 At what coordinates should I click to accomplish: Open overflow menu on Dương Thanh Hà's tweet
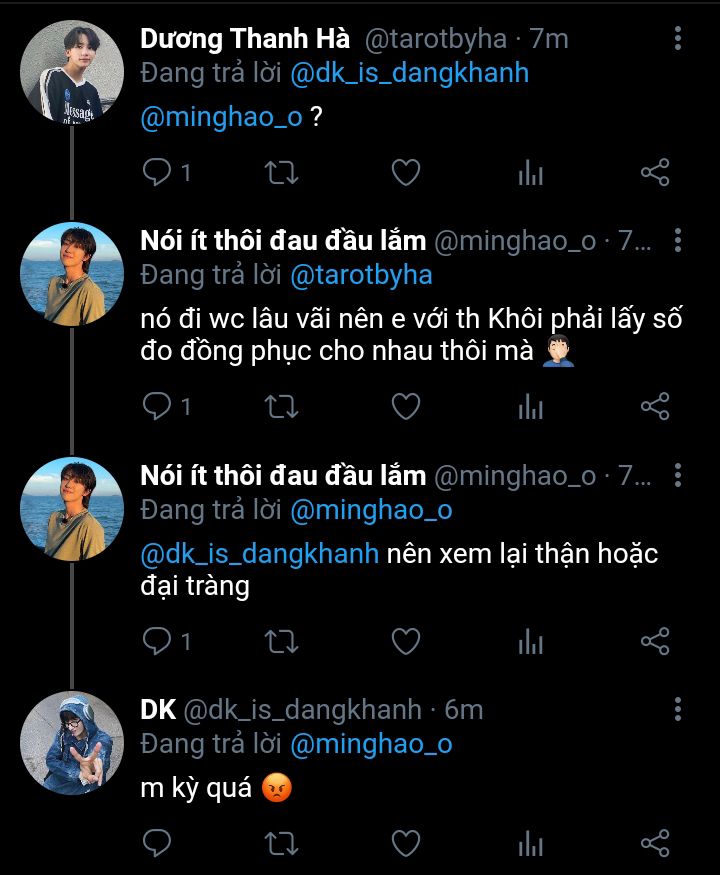[678, 39]
